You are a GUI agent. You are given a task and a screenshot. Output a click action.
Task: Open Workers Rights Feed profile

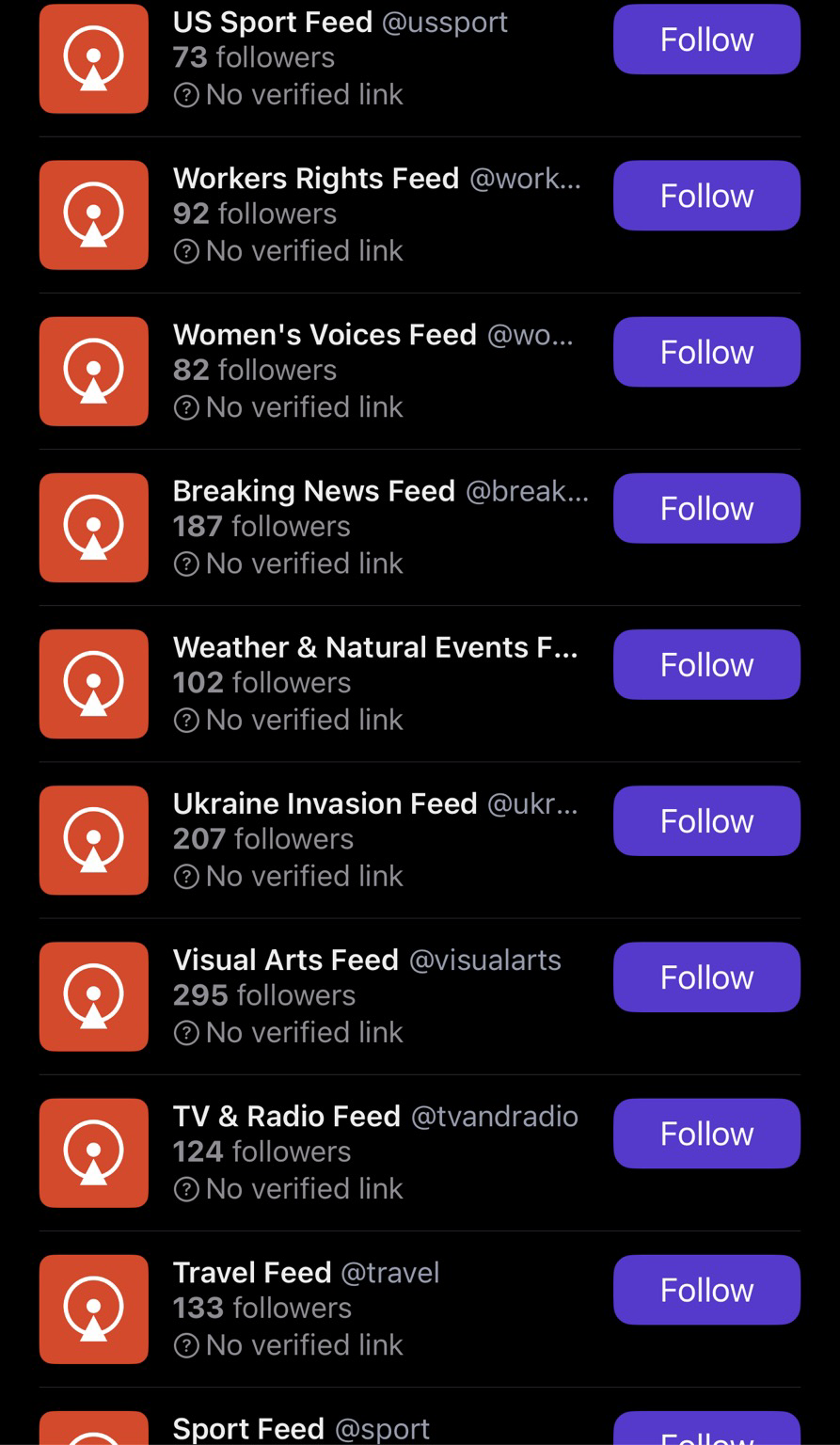point(315,179)
